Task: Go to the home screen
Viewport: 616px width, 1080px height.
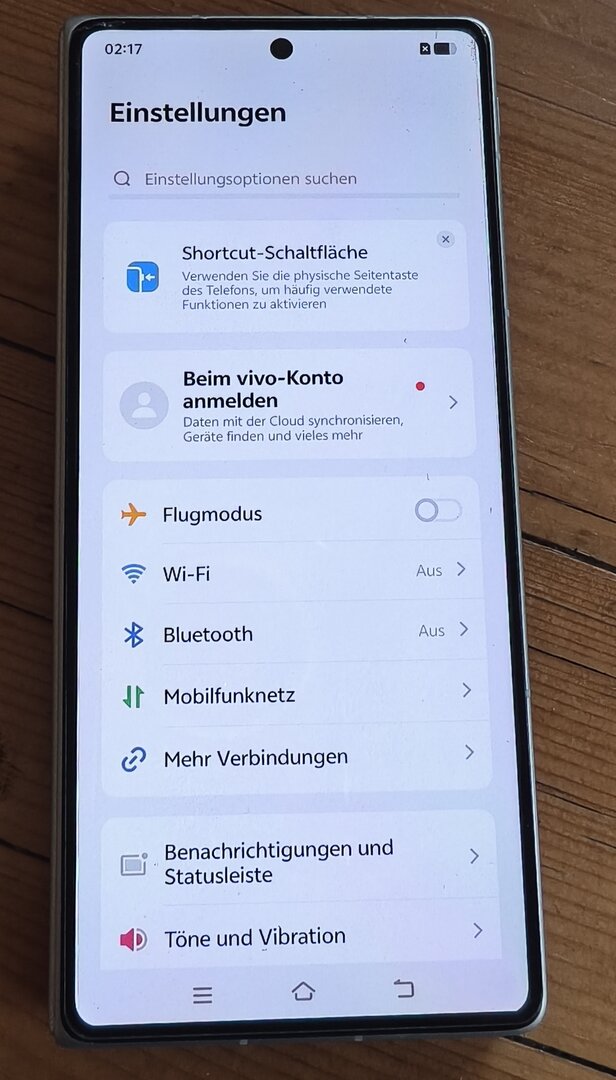Action: pos(303,991)
